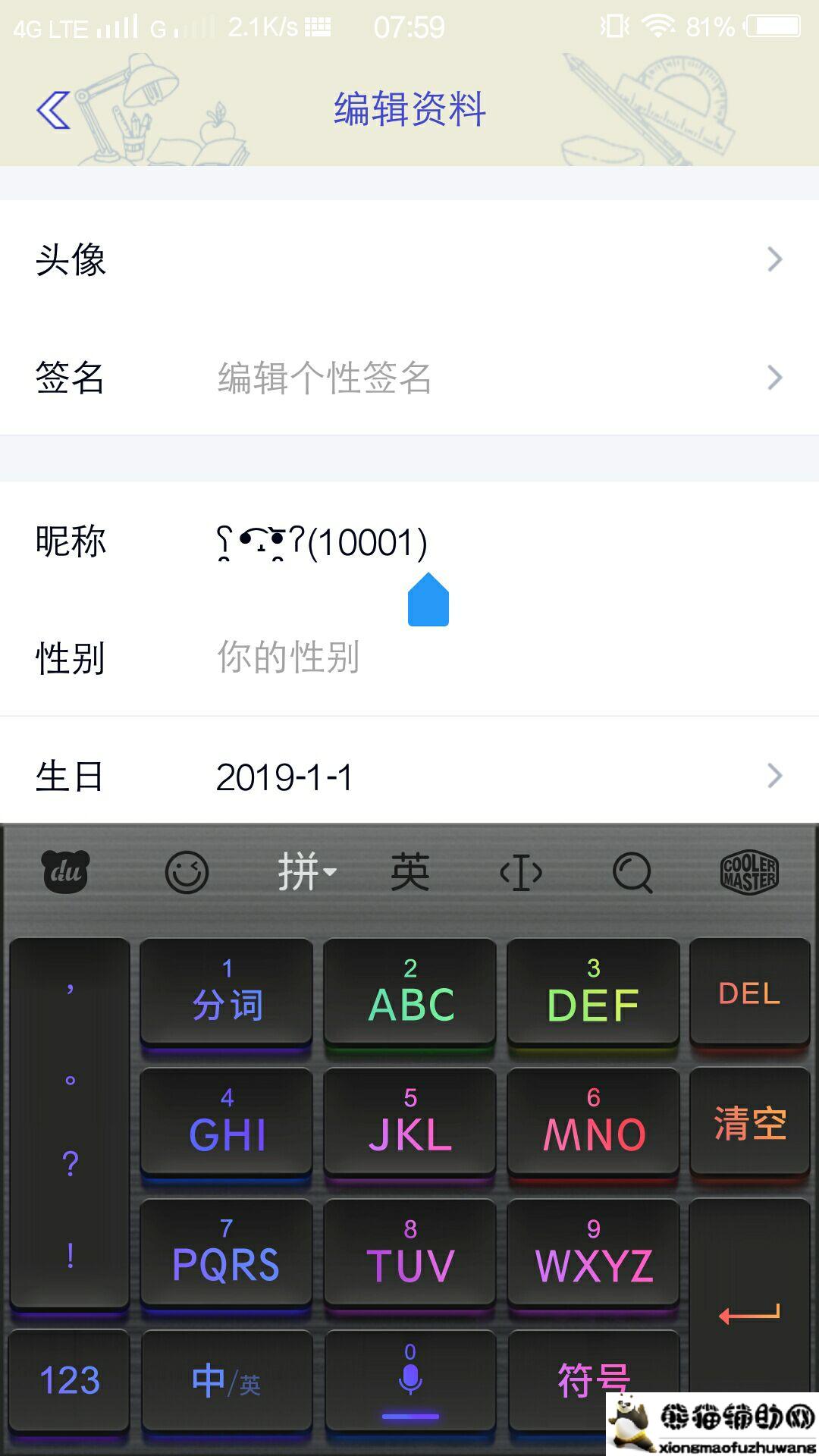Open the keyboard emoji panel
819x1456 pixels.
pyautogui.click(x=187, y=872)
